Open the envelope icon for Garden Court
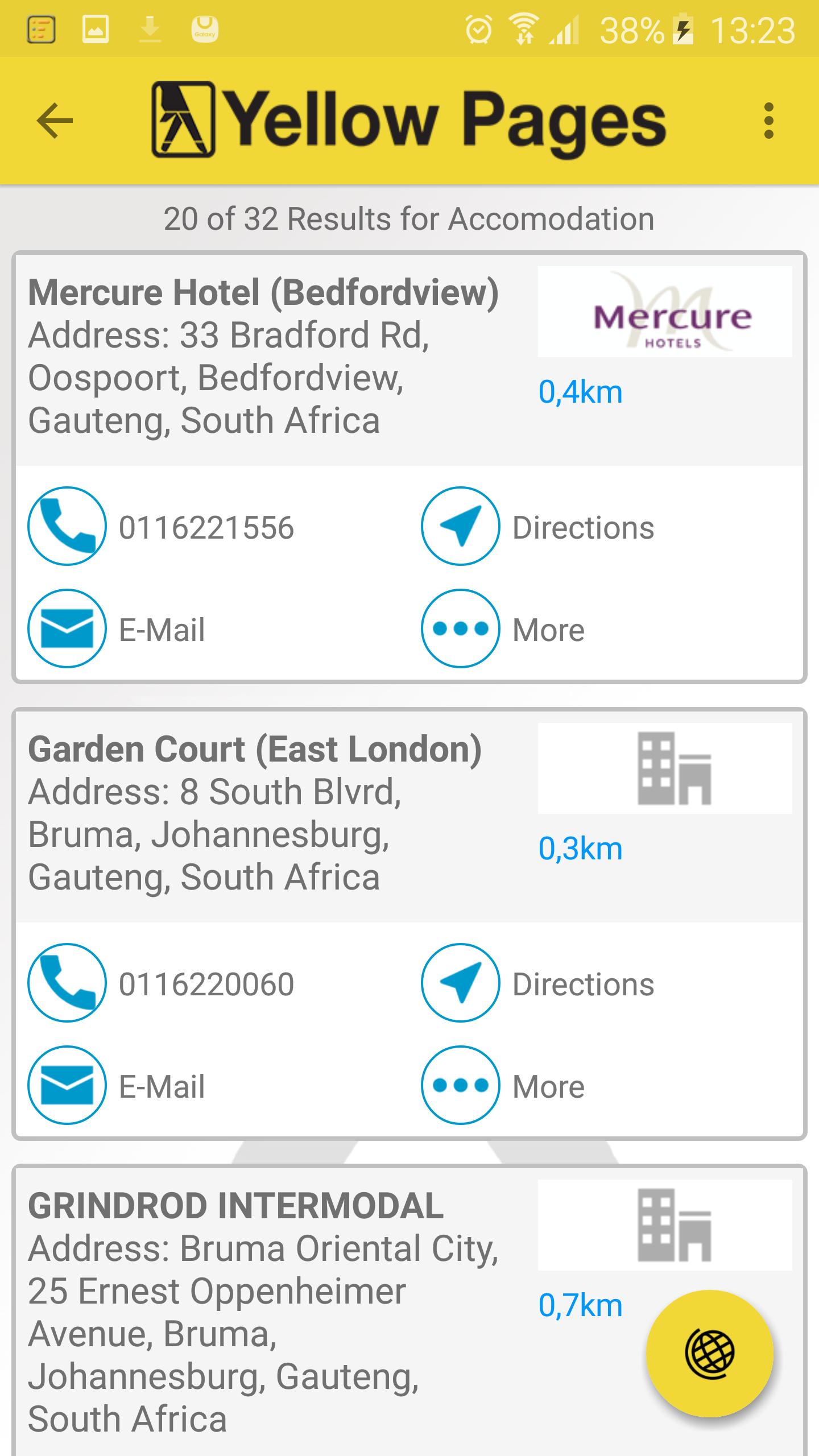 pos(66,1086)
